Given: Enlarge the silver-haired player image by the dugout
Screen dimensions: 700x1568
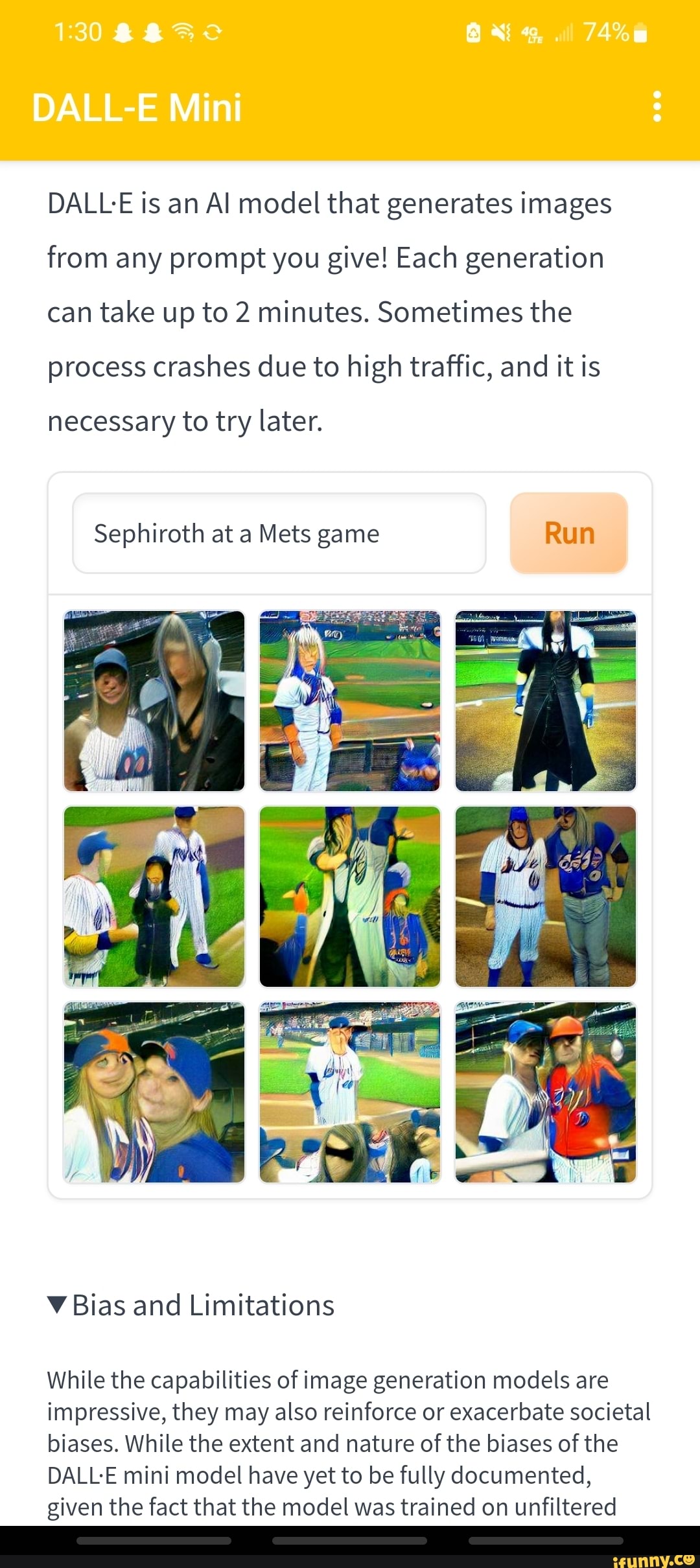Looking at the screenshot, I should (x=350, y=701).
